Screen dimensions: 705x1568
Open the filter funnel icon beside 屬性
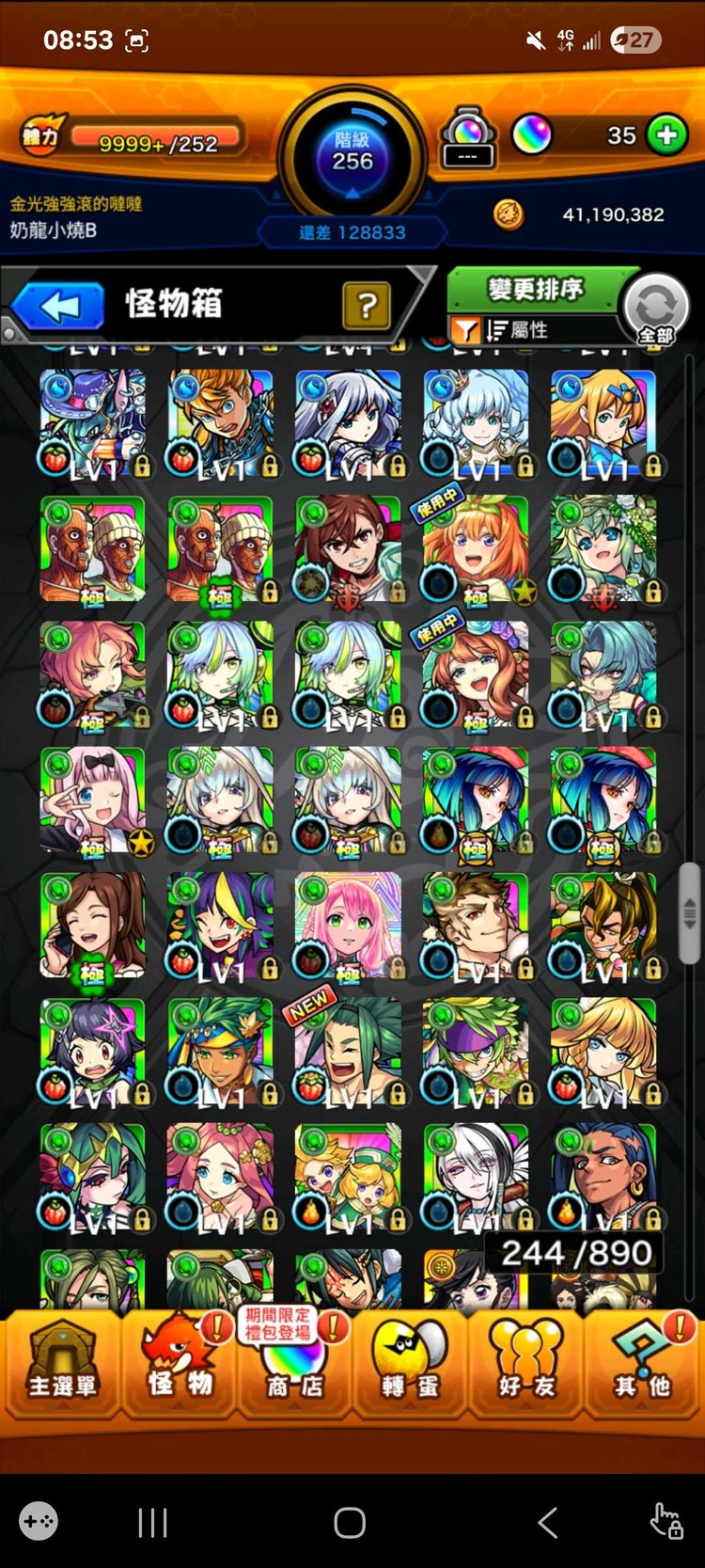pyautogui.click(x=466, y=330)
